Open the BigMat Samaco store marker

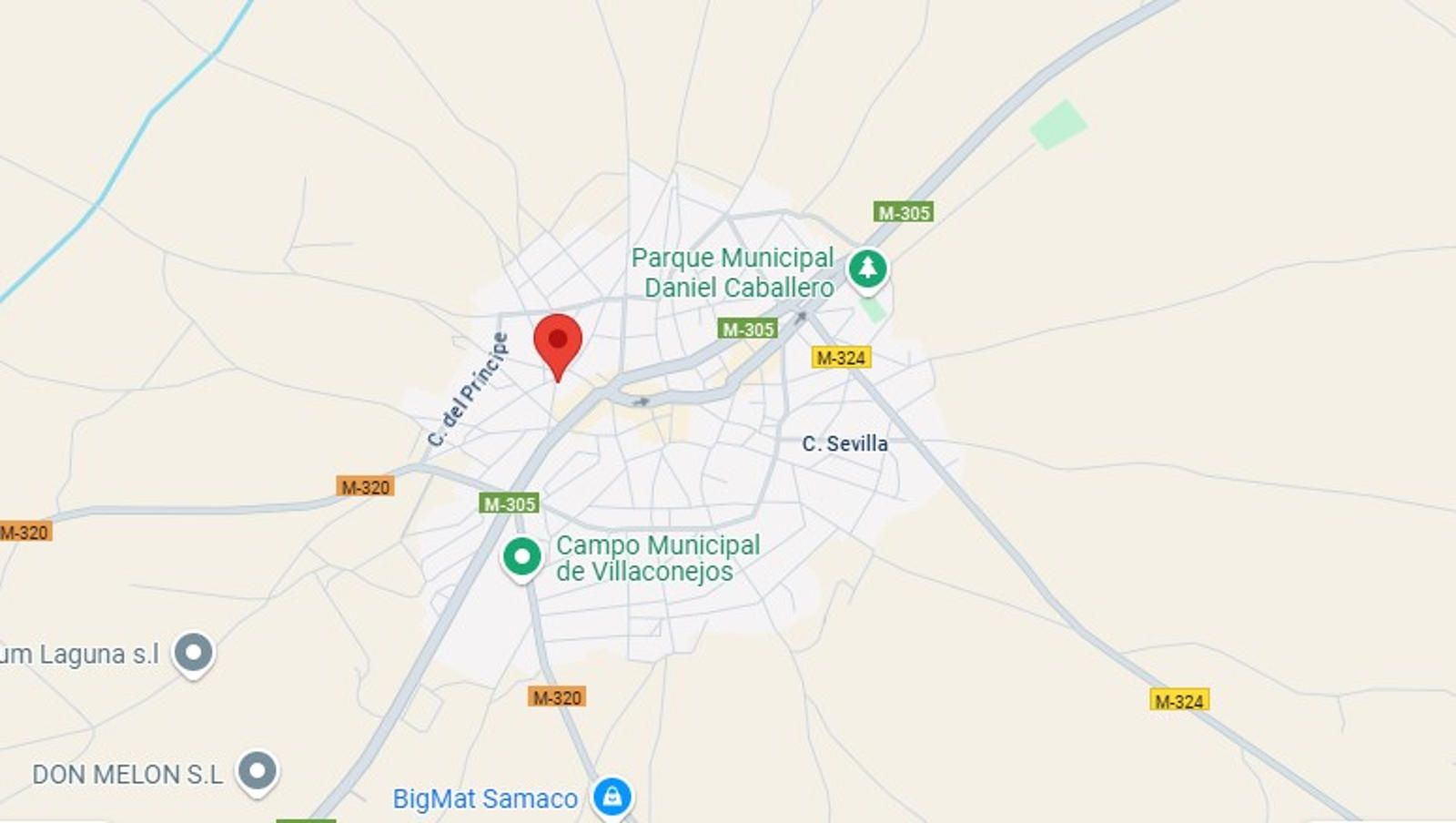612,798
